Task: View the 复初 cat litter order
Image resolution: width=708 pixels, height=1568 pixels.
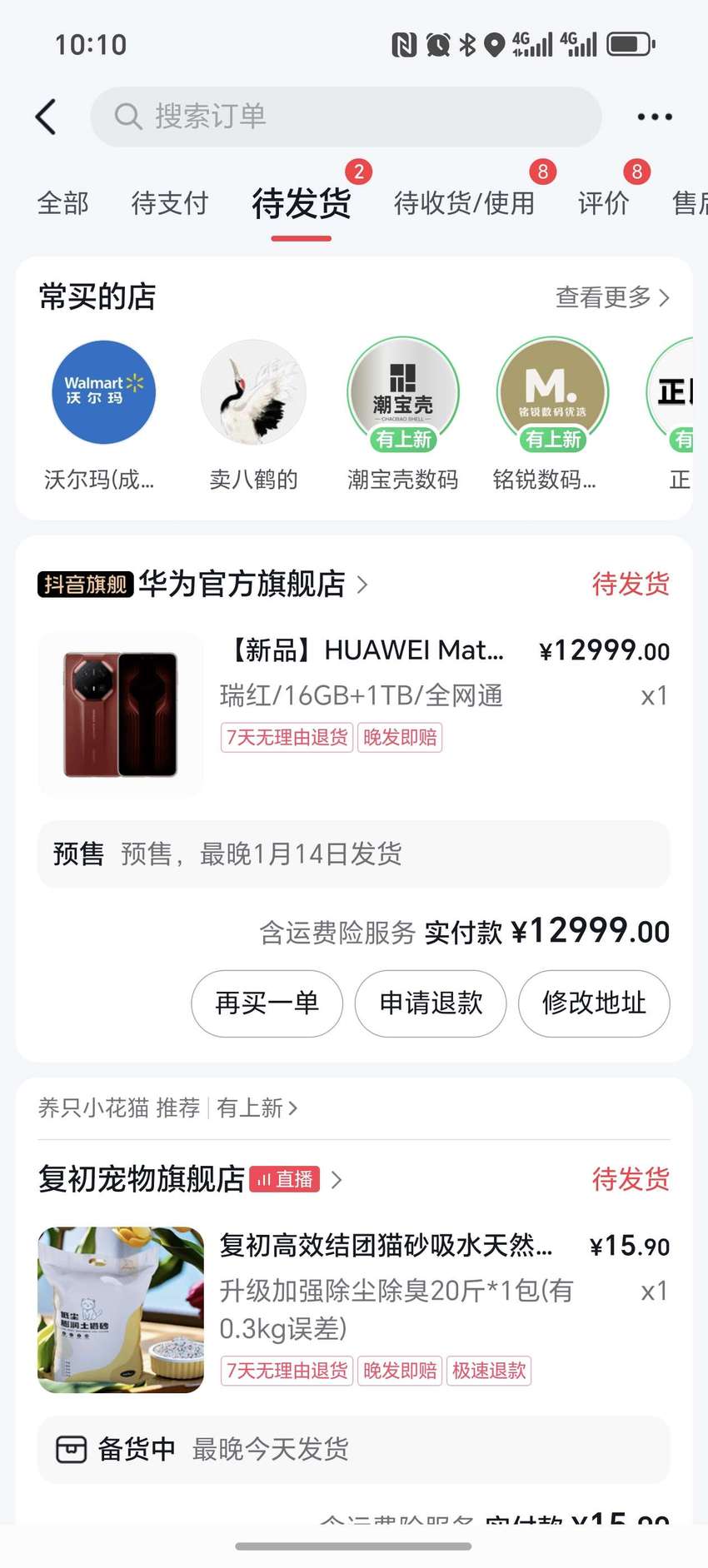Action: click(354, 1310)
